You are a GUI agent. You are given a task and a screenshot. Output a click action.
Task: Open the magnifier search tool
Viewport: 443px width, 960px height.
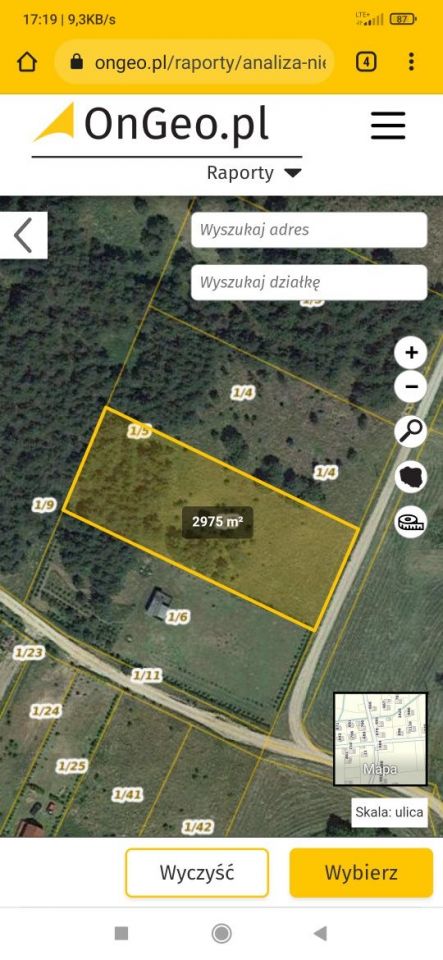(411, 430)
